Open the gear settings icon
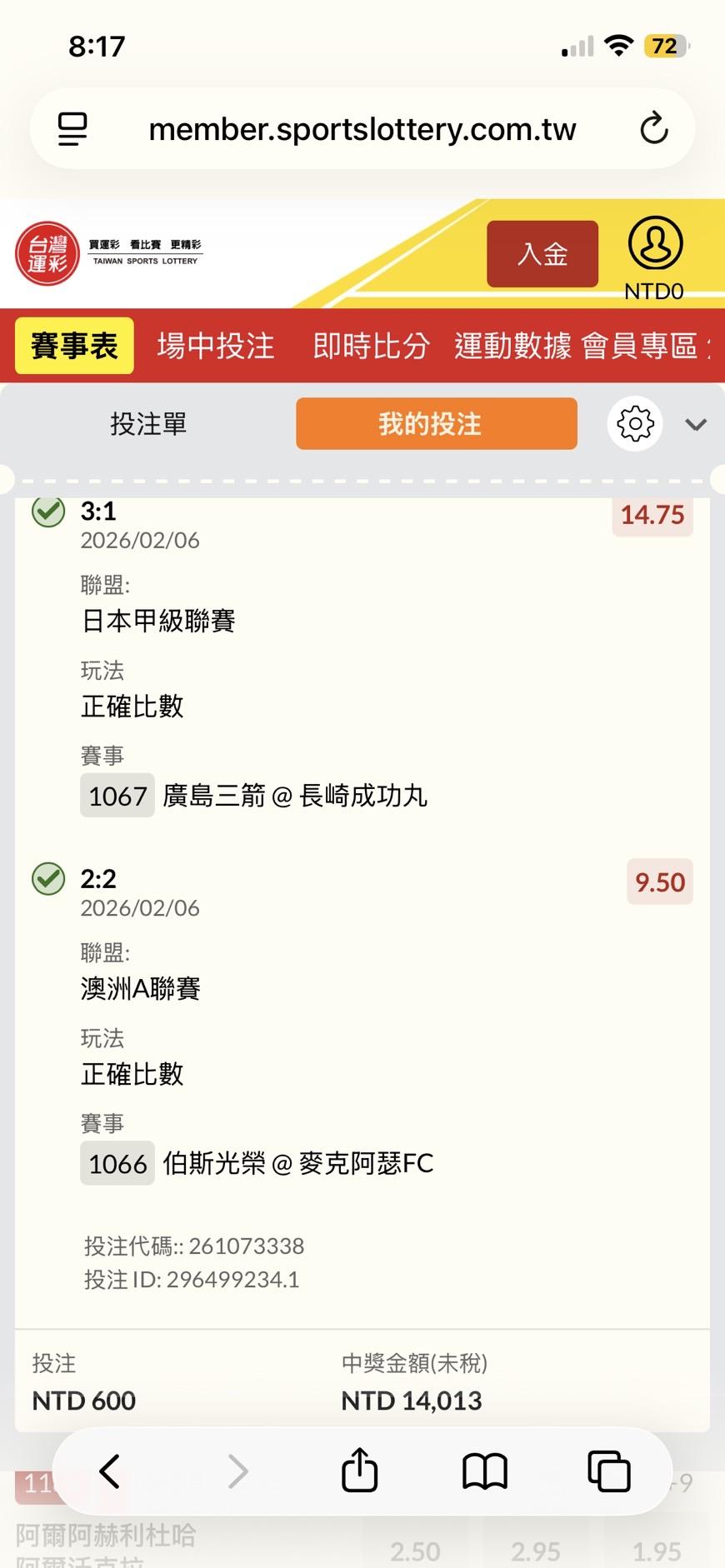The height and width of the screenshot is (1568, 725). point(635,424)
